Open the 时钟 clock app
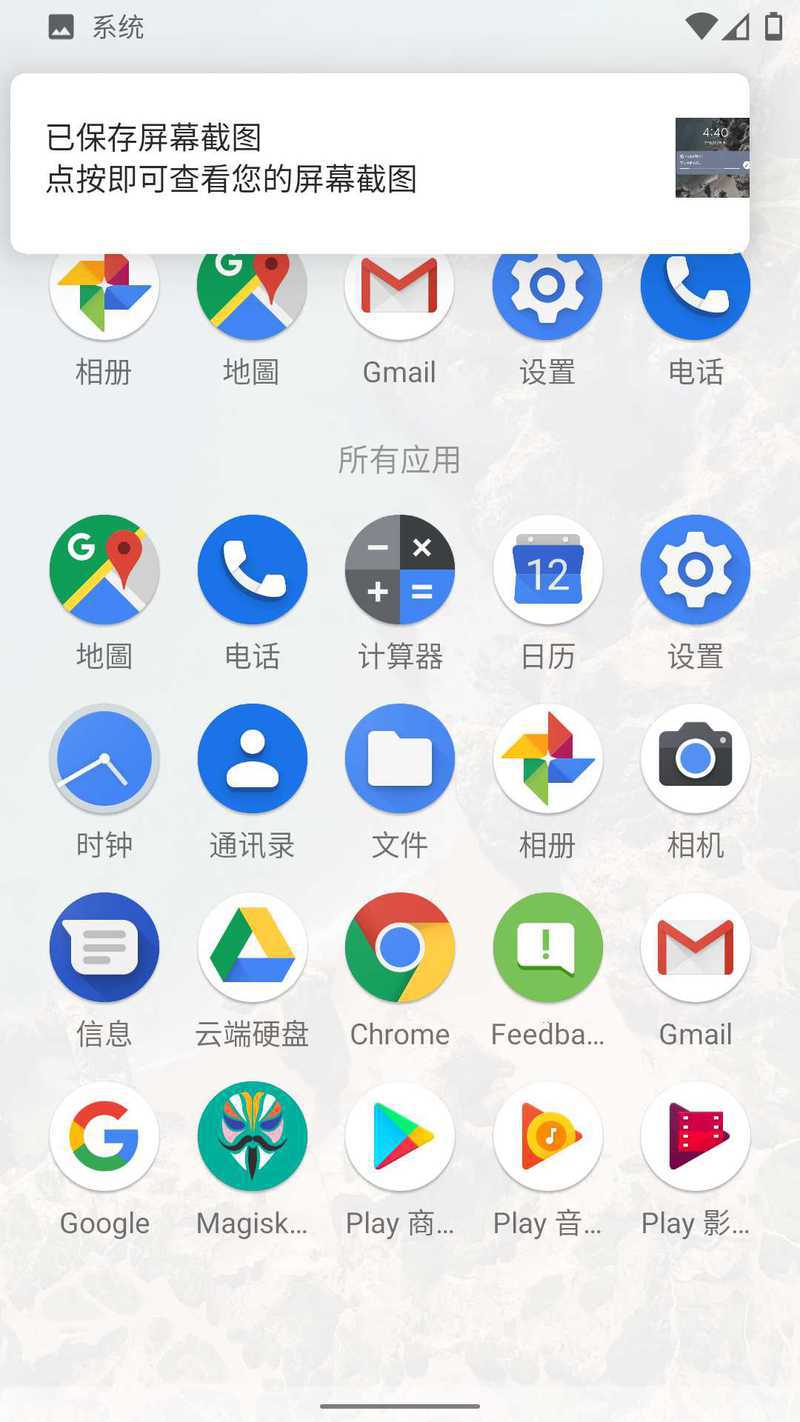The width and height of the screenshot is (800, 1422). (104, 759)
